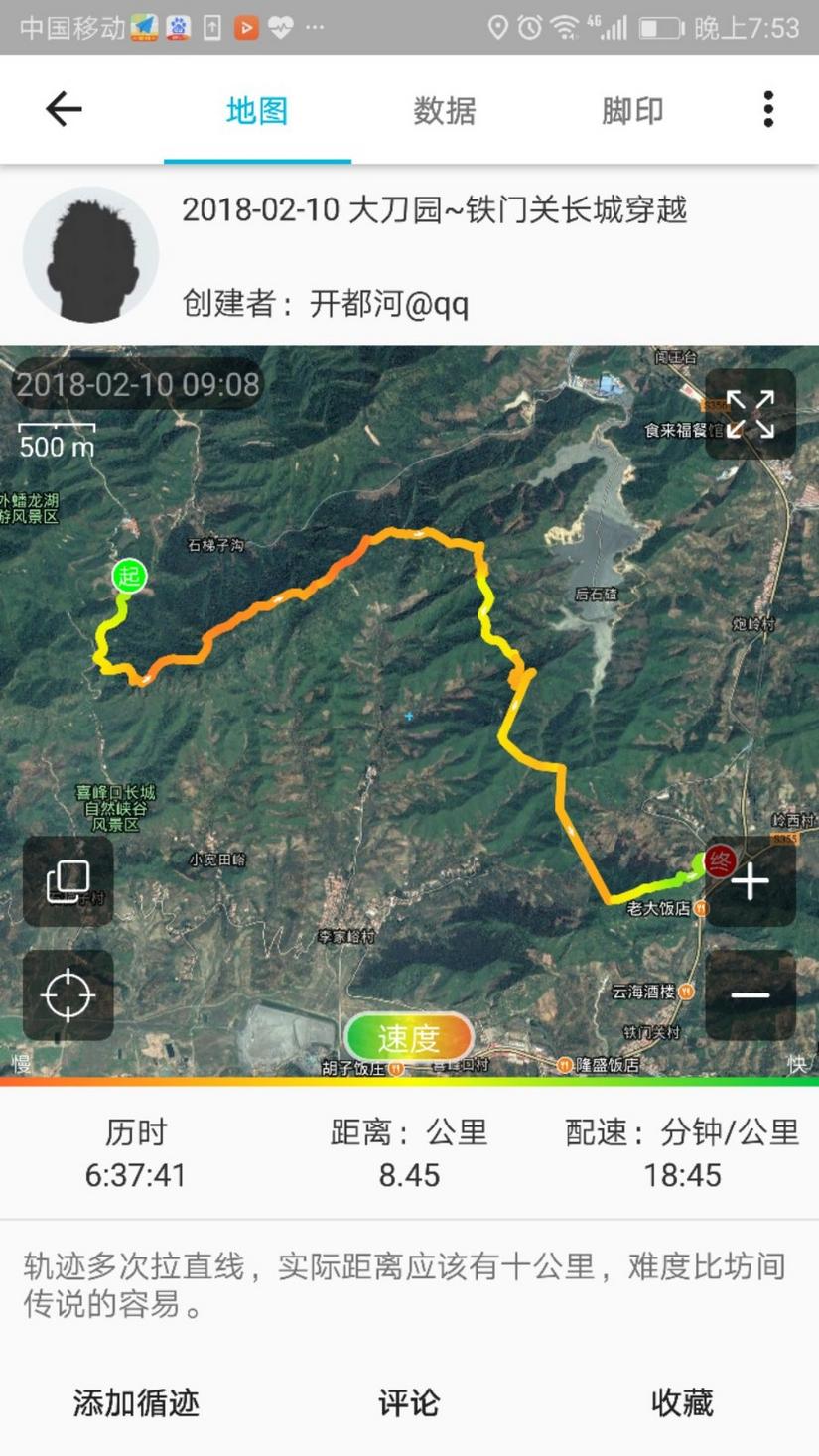Toggle the 速度 speed coloring pill
819x1456 pixels.
click(409, 1037)
